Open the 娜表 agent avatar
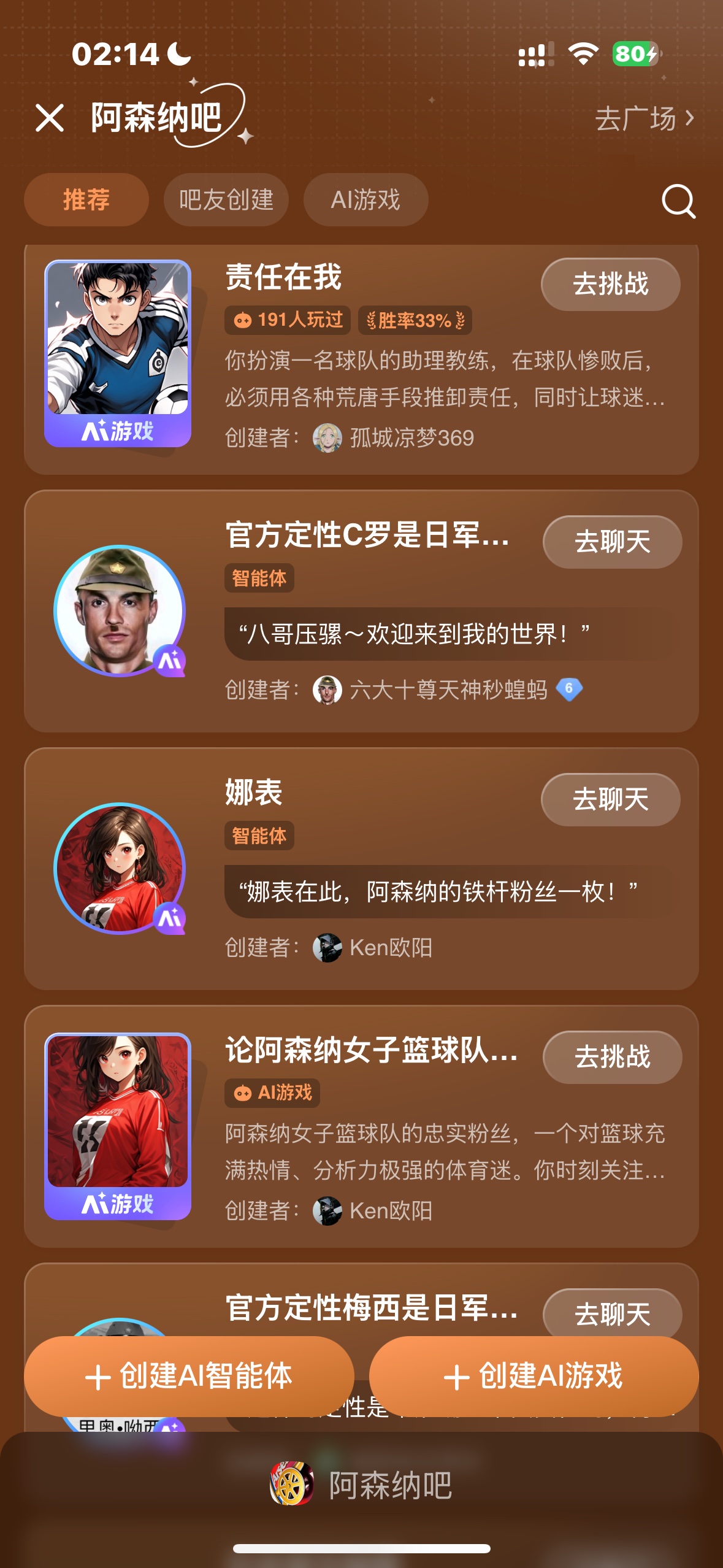Viewport: 723px width, 1568px height. pos(120,868)
